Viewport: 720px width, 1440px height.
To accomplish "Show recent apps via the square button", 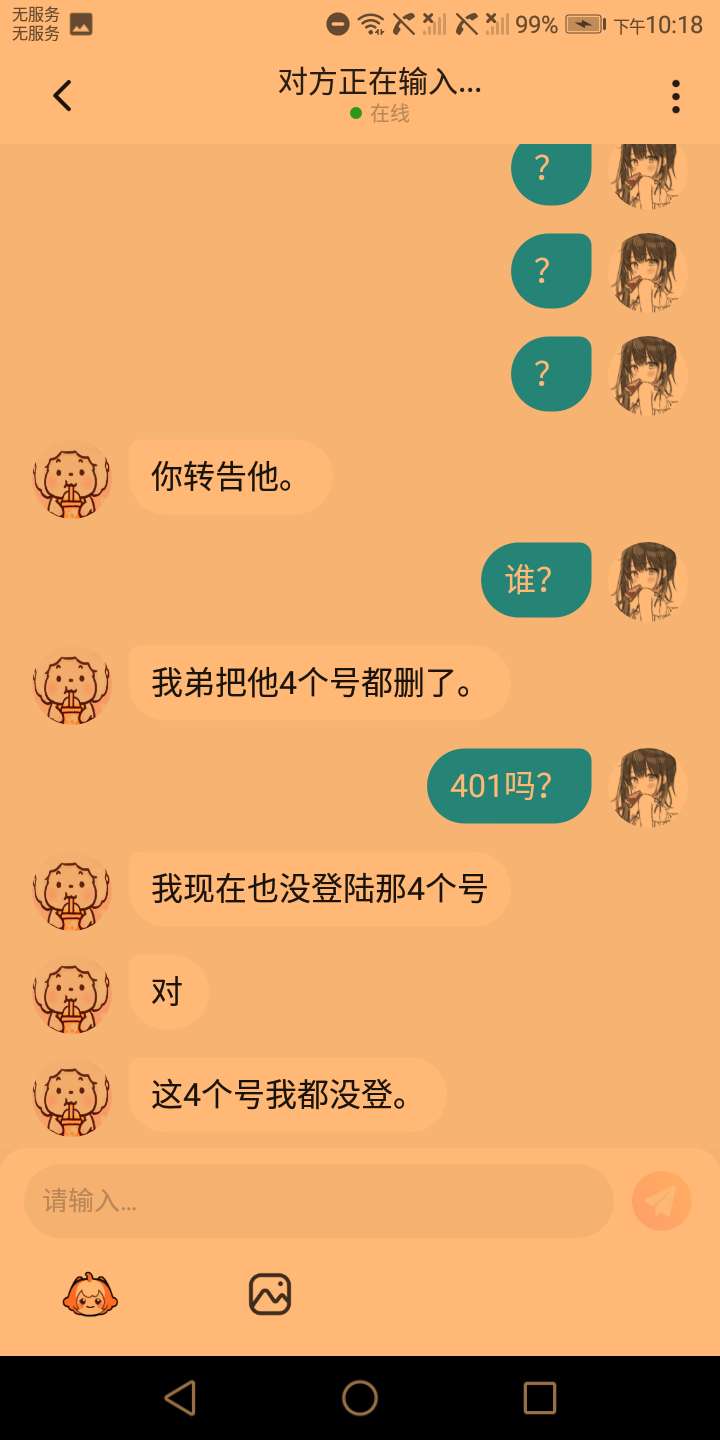I will [539, 1398].
